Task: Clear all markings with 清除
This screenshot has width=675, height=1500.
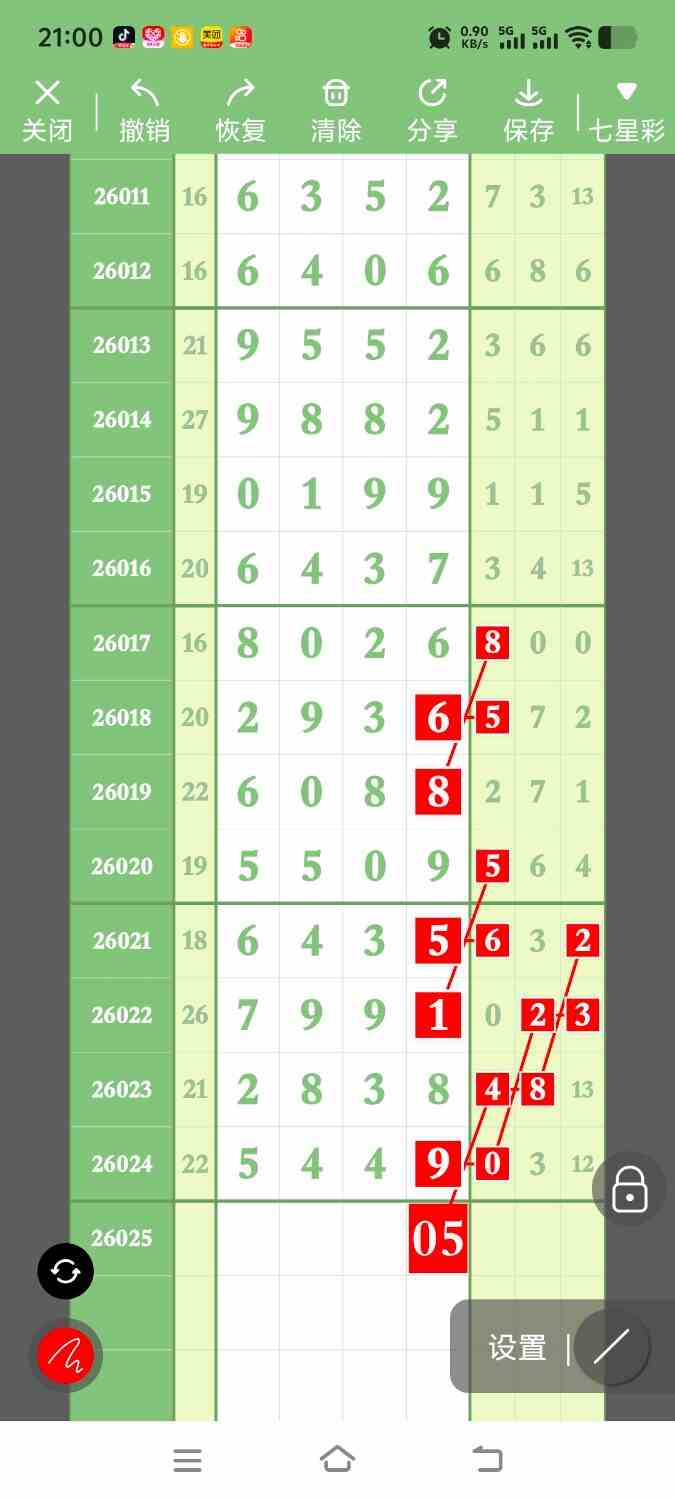Action: point(336,110)
